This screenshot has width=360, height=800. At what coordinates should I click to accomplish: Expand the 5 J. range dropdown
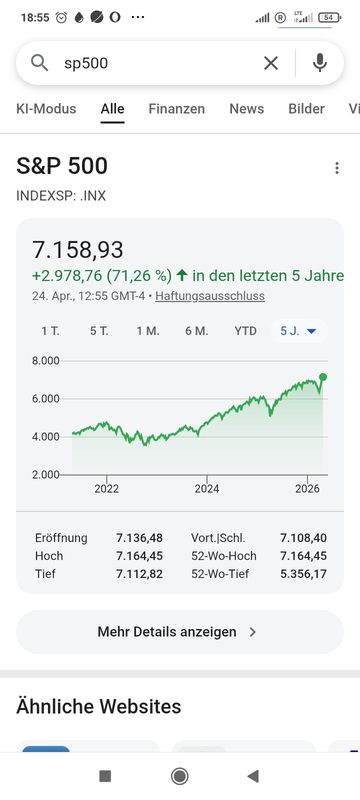(298, 331)
